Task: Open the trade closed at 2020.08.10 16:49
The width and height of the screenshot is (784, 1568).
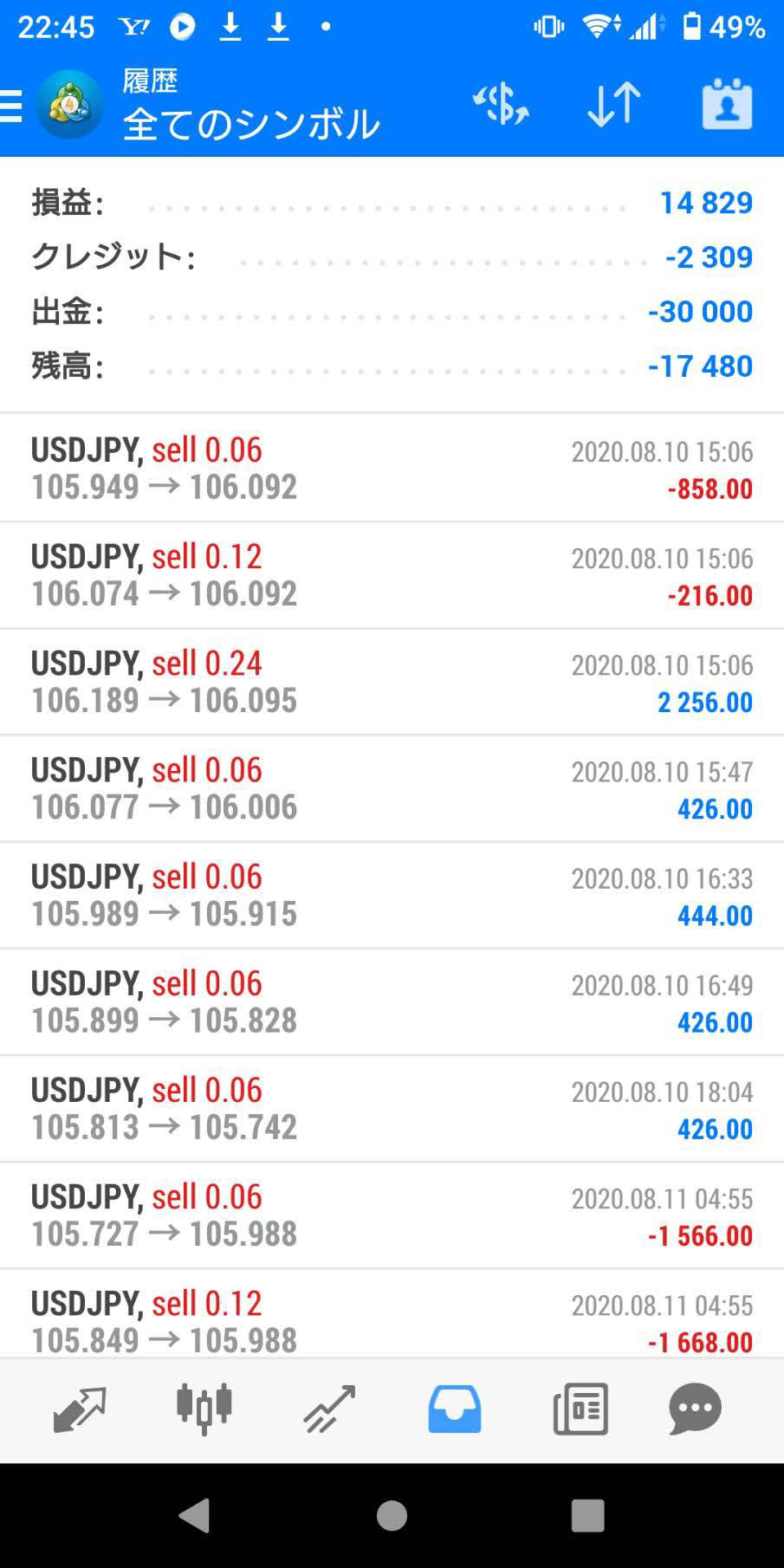Action: pyautogui.click(x=392, y=1002)
